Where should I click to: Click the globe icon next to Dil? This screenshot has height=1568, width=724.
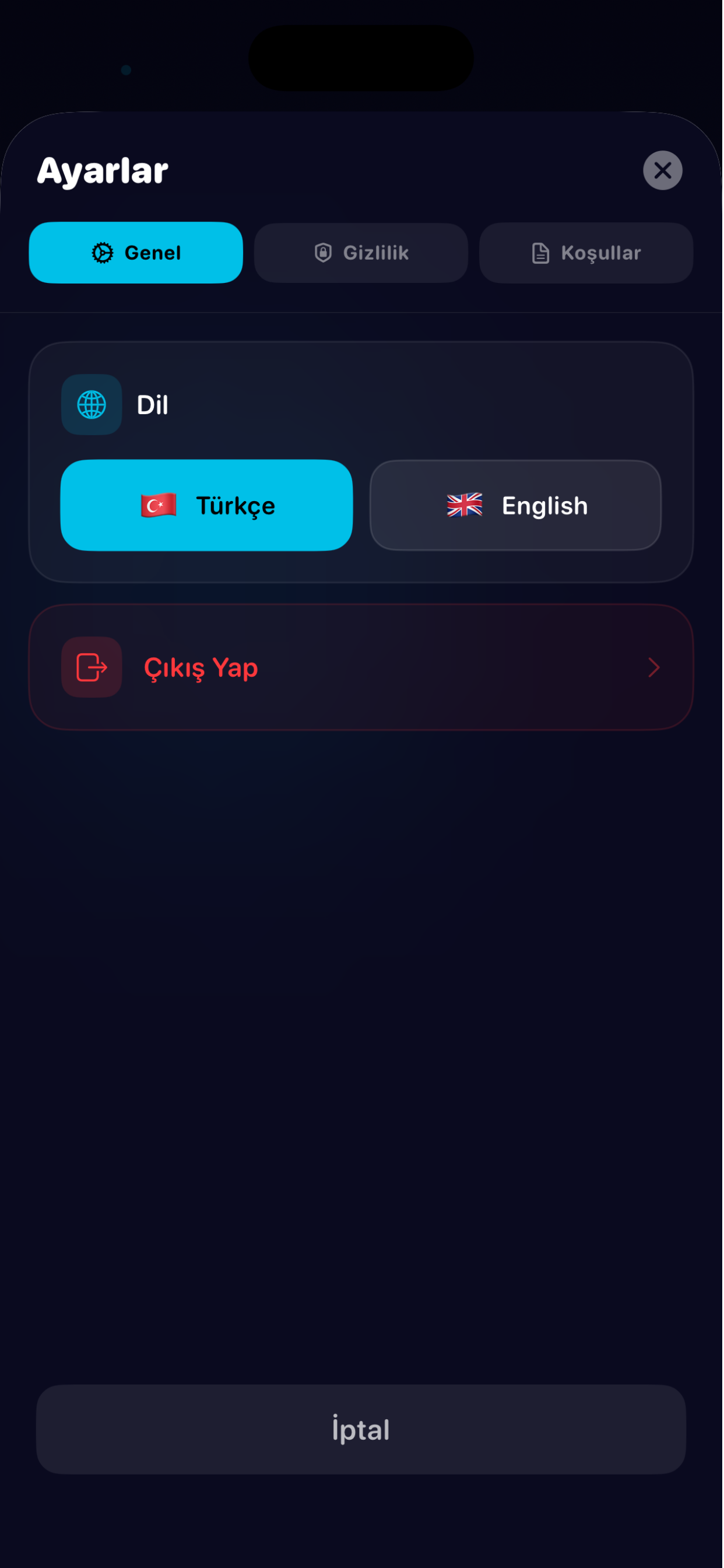[x=91, y=404]
